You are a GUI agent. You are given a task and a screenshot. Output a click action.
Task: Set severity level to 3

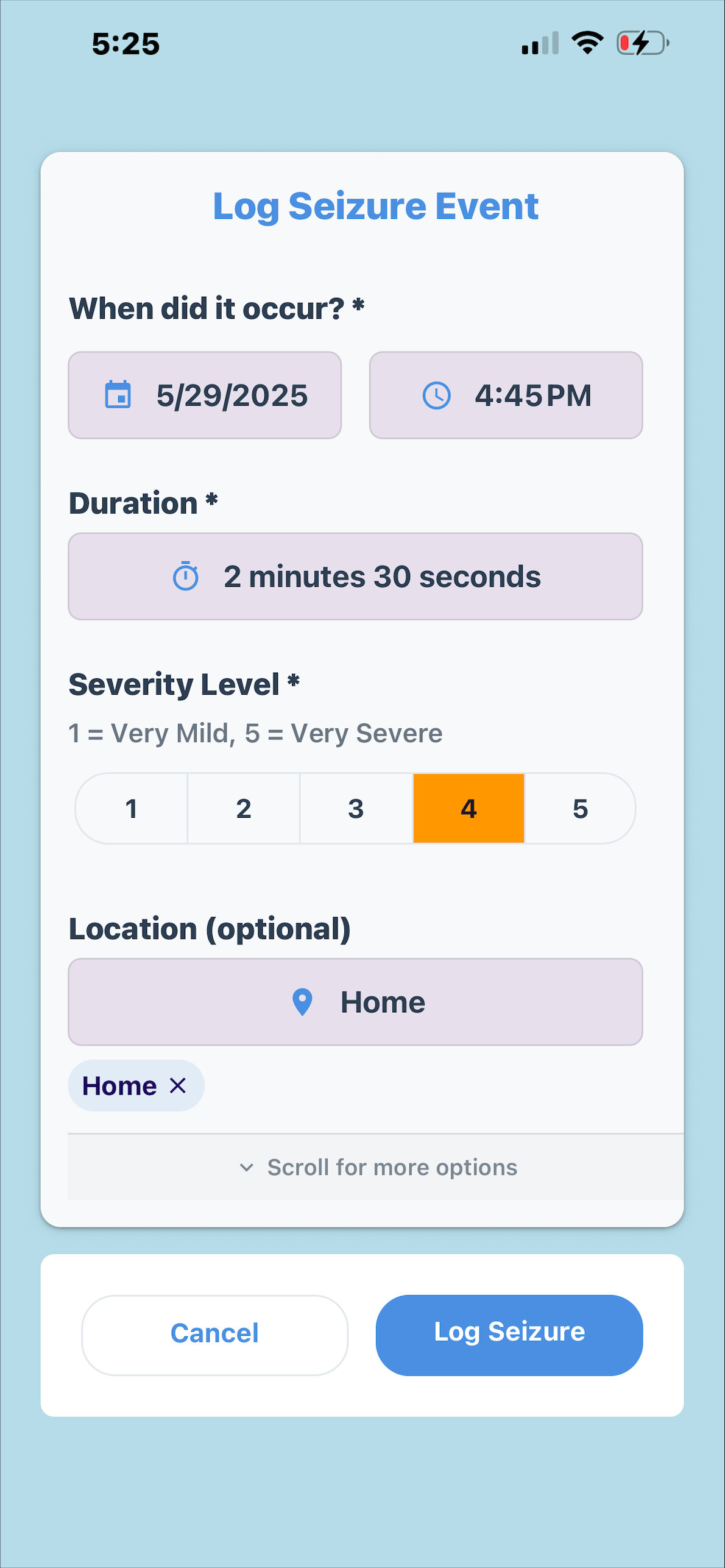(x=356, y=809)
